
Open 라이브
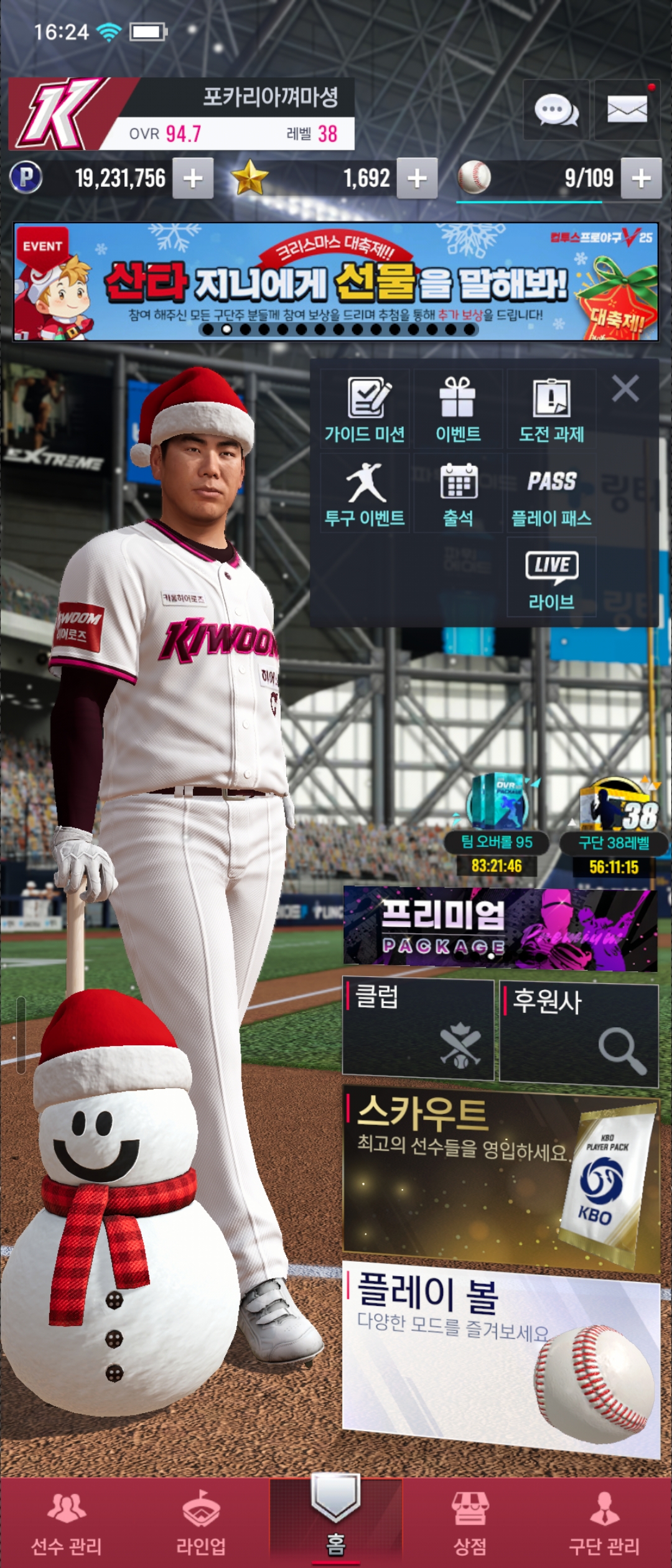(551, 577)
